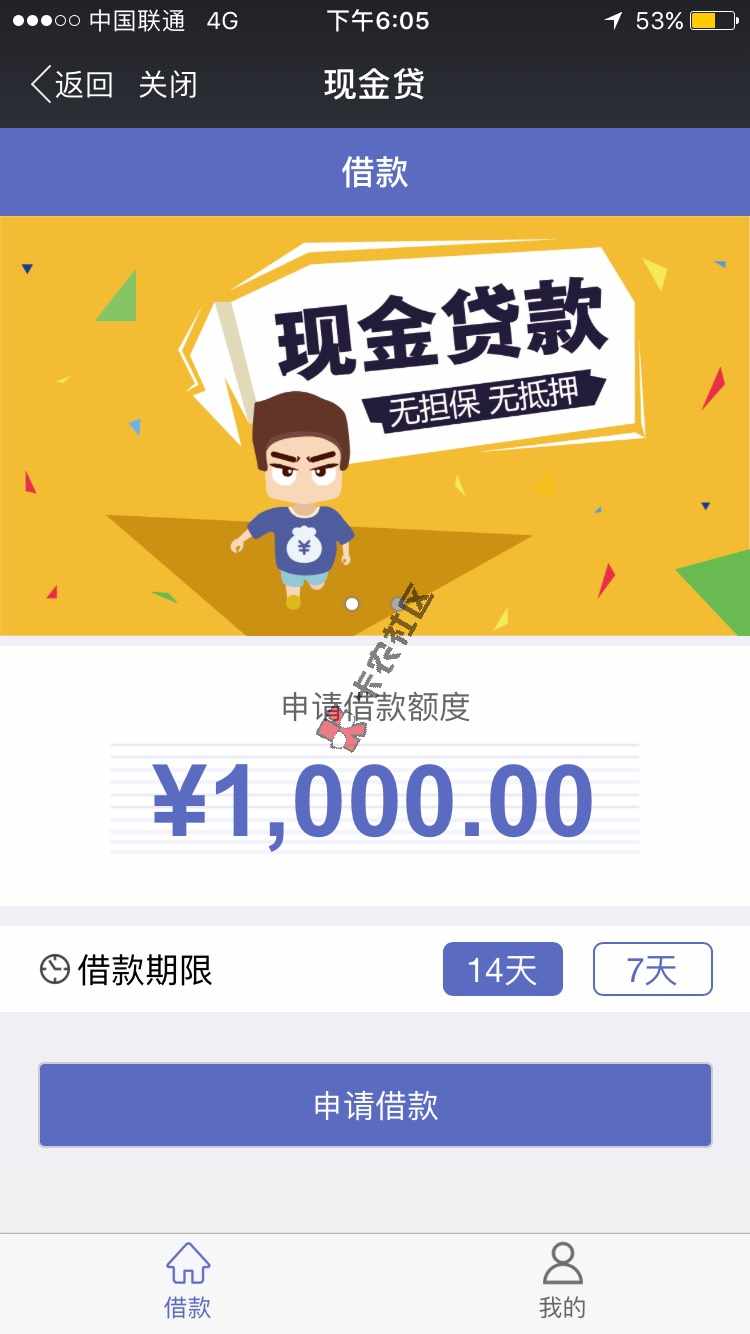Screen dimensions: 750x1334
Task: Close the page with 关闭
Action: click(168, 85)
